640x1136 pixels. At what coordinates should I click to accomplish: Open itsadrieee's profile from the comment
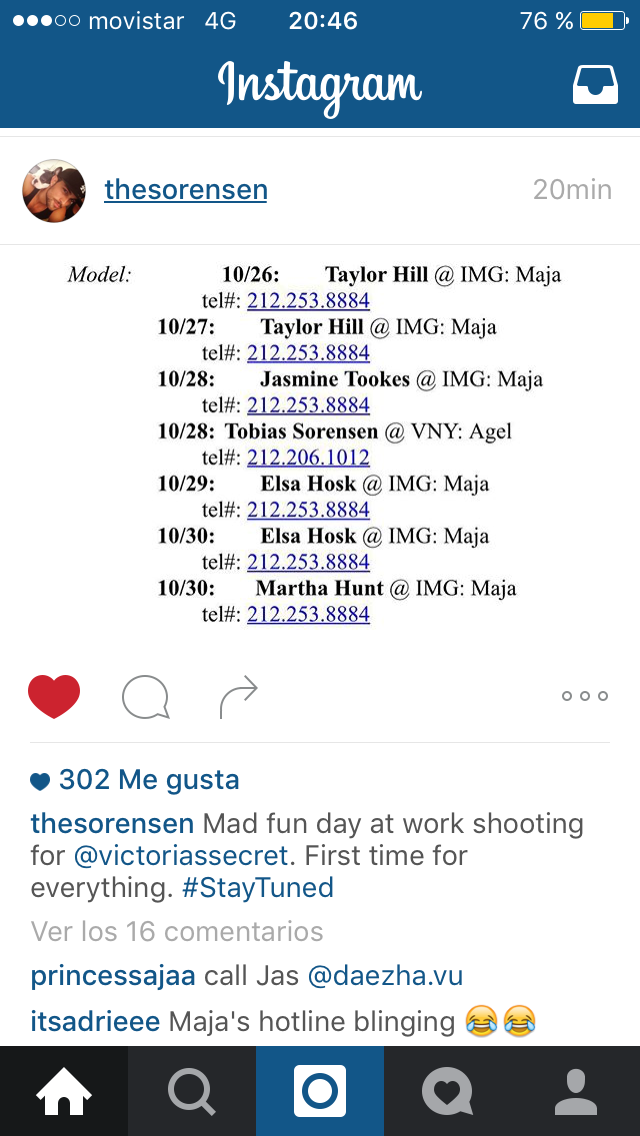tap(95, 1022)
